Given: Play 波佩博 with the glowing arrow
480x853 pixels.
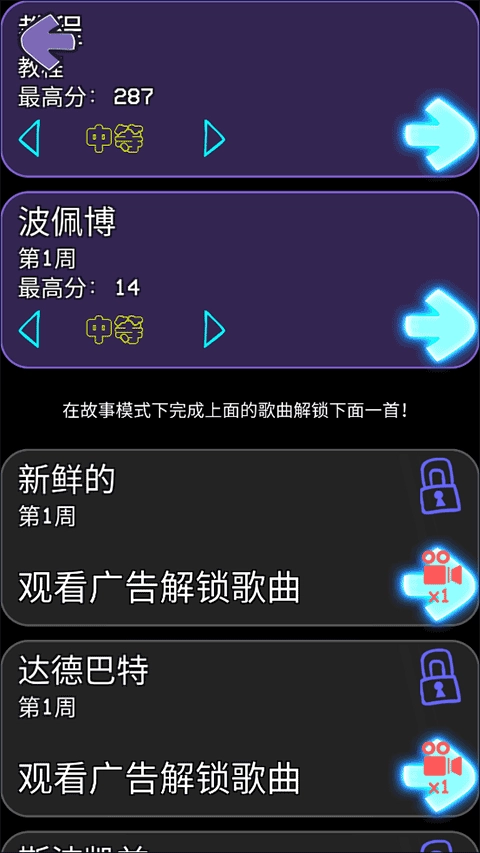Looking at the screenshot, I should click(441, 326).
